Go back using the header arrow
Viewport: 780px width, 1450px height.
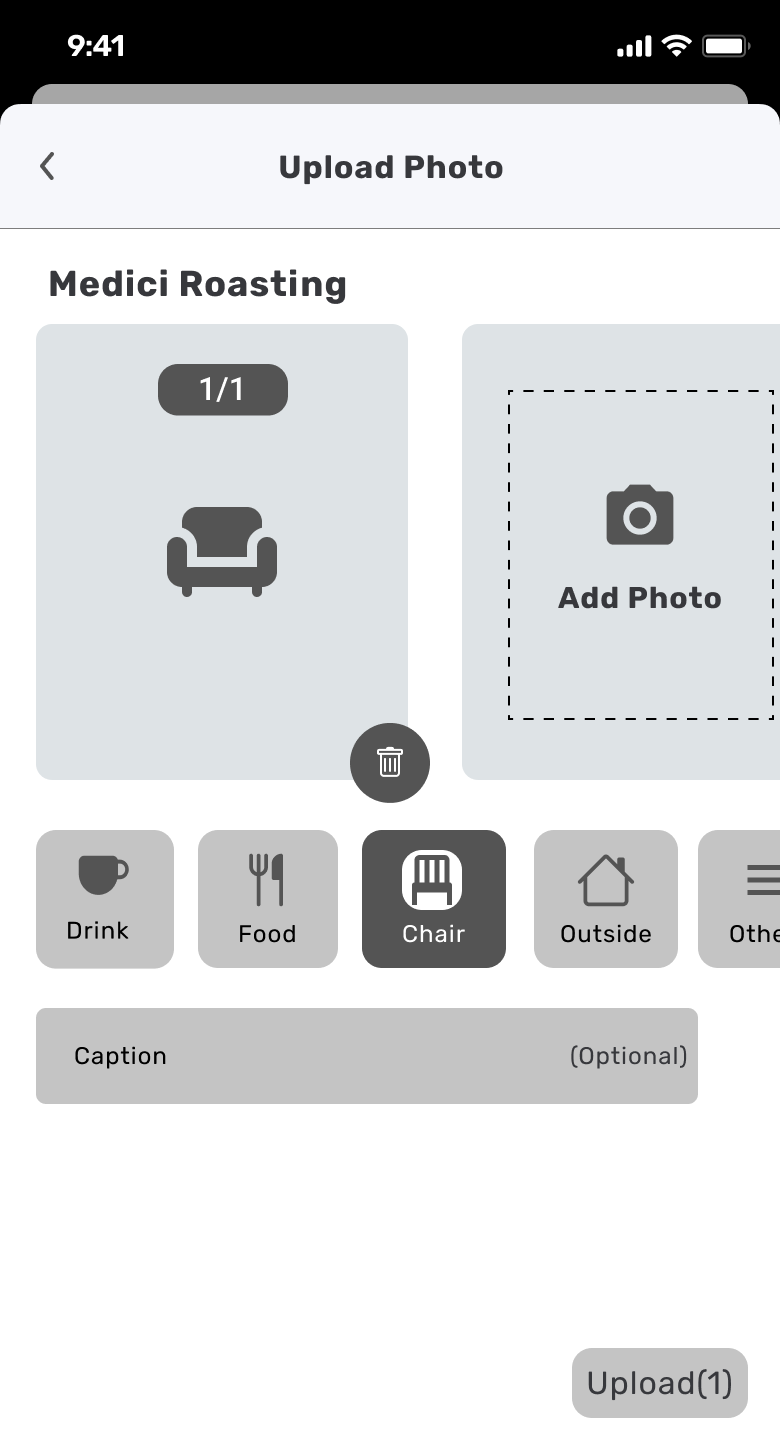point(47,167)
